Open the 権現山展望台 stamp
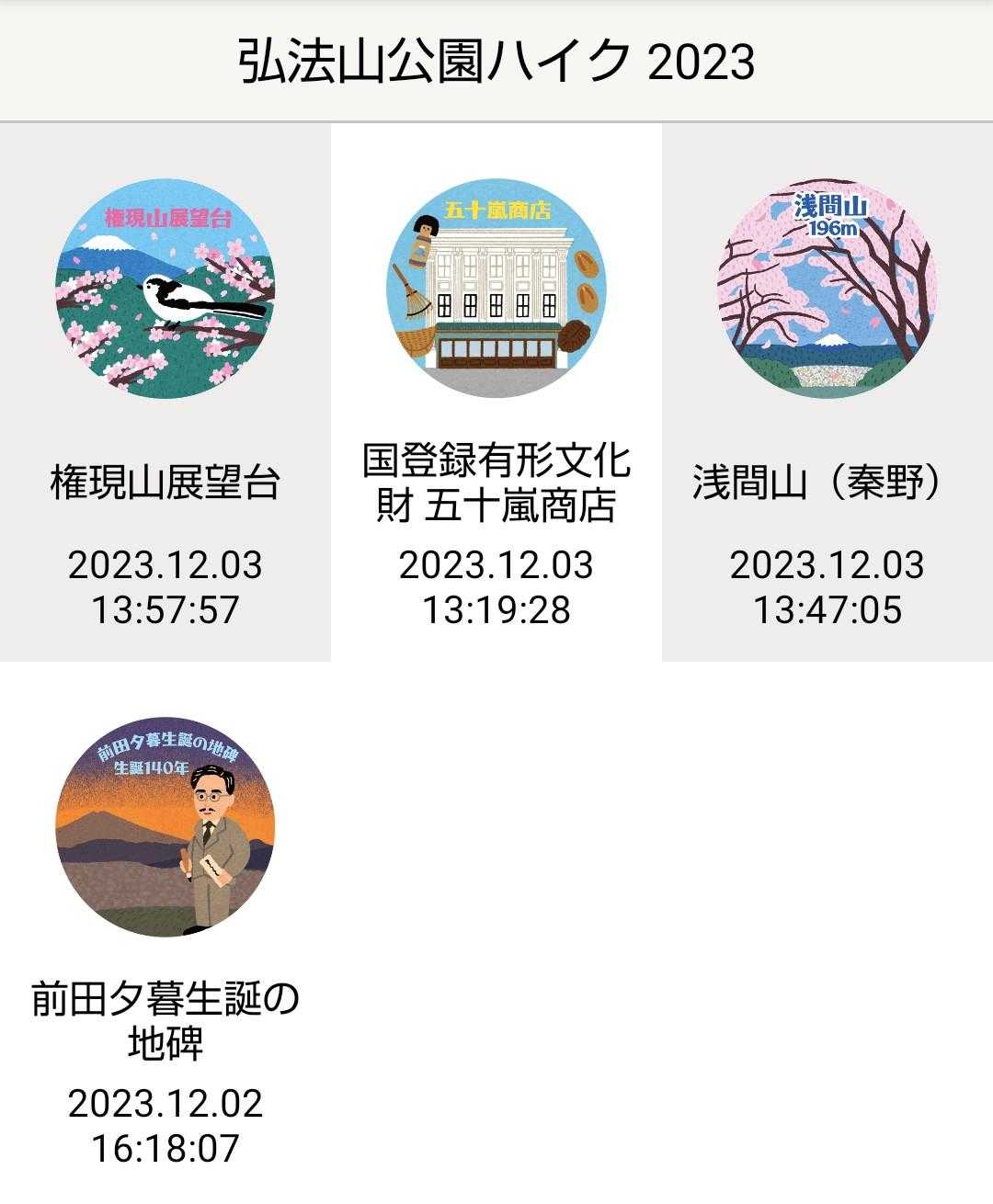 click(165, 289)
